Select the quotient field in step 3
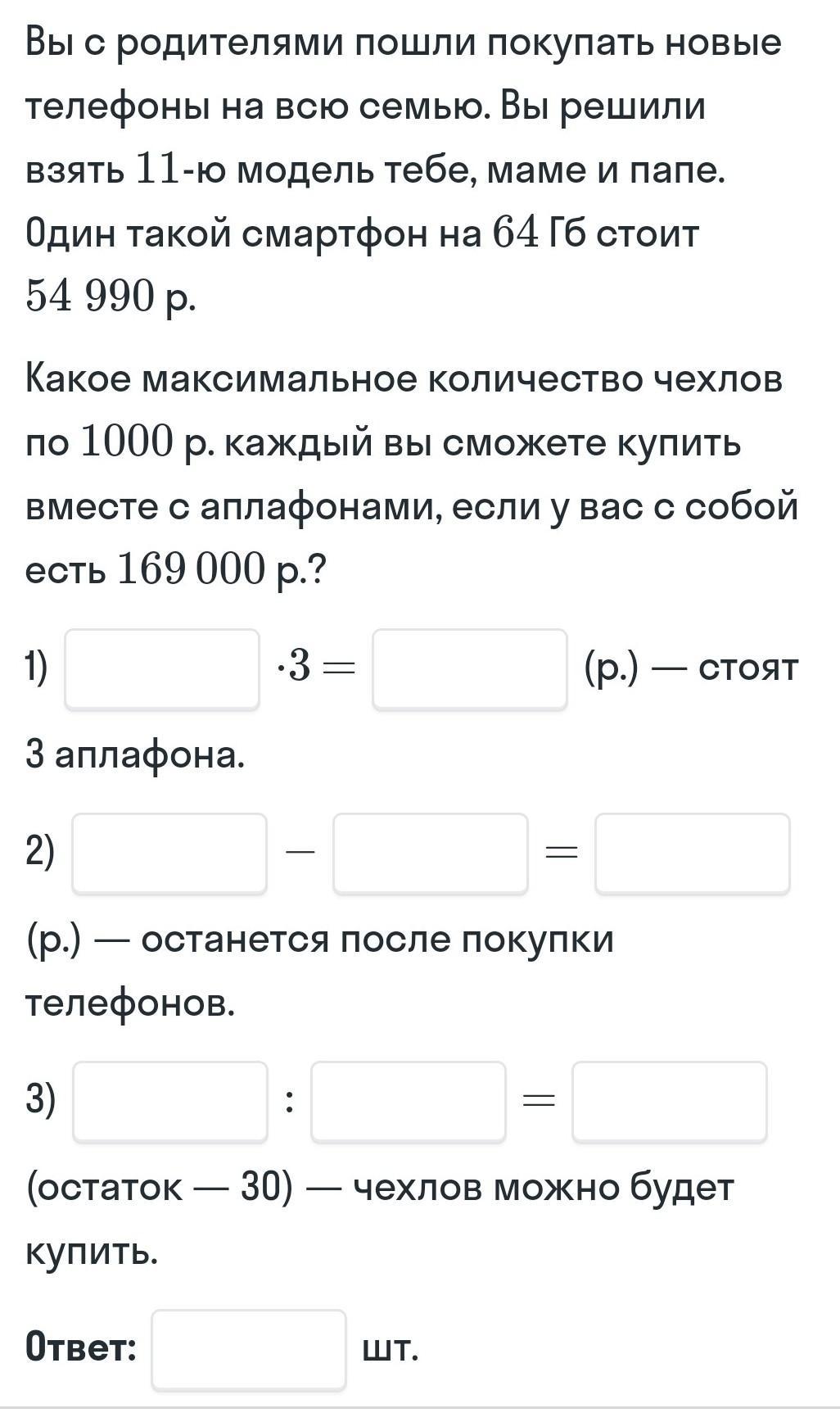 tap(670, 1101)
